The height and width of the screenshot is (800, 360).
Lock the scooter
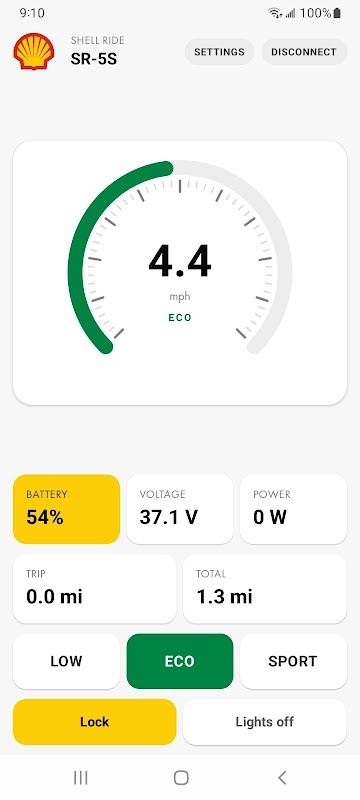click(94, 722)
